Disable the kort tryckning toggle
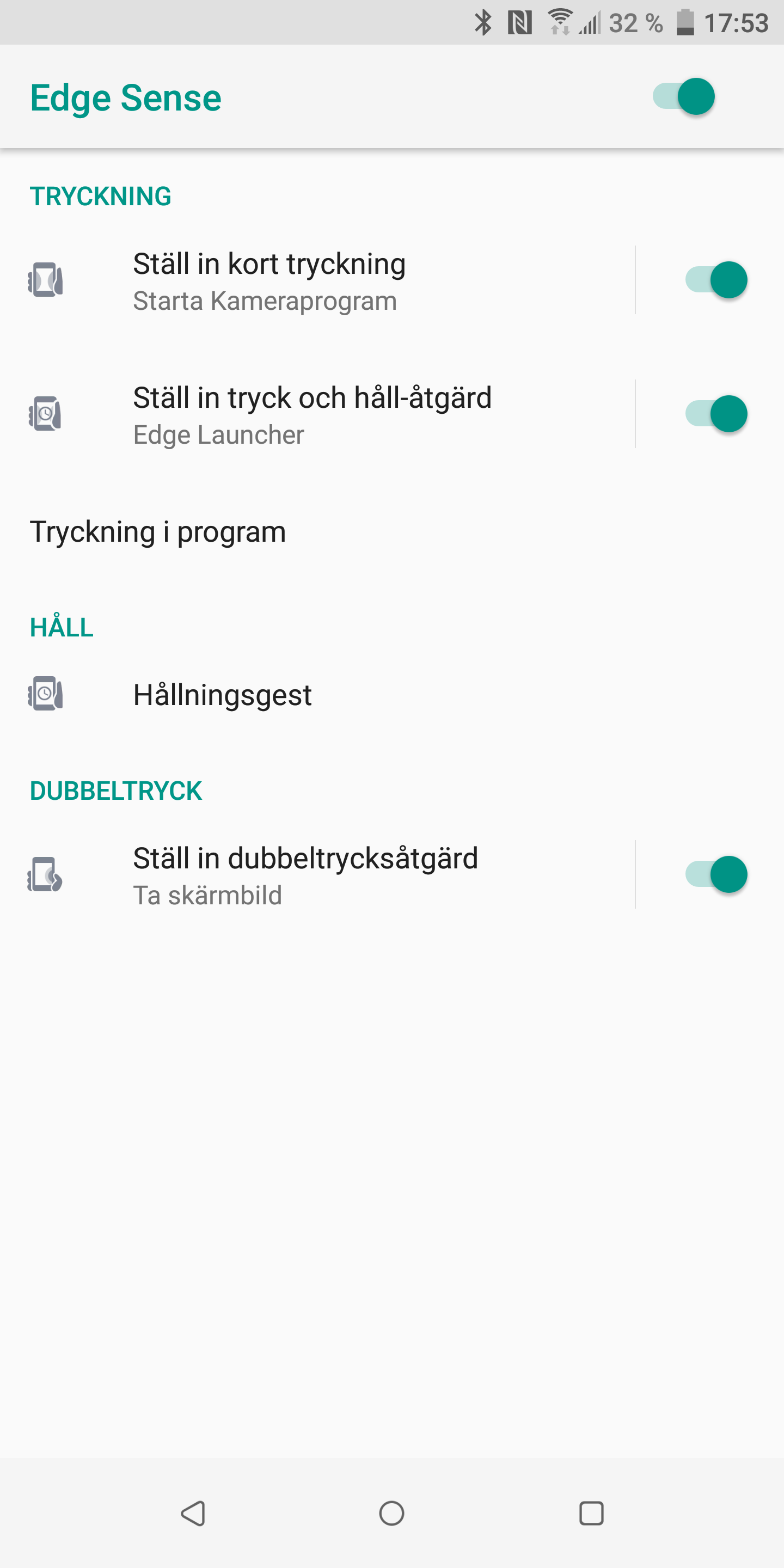 coord(716,280)
